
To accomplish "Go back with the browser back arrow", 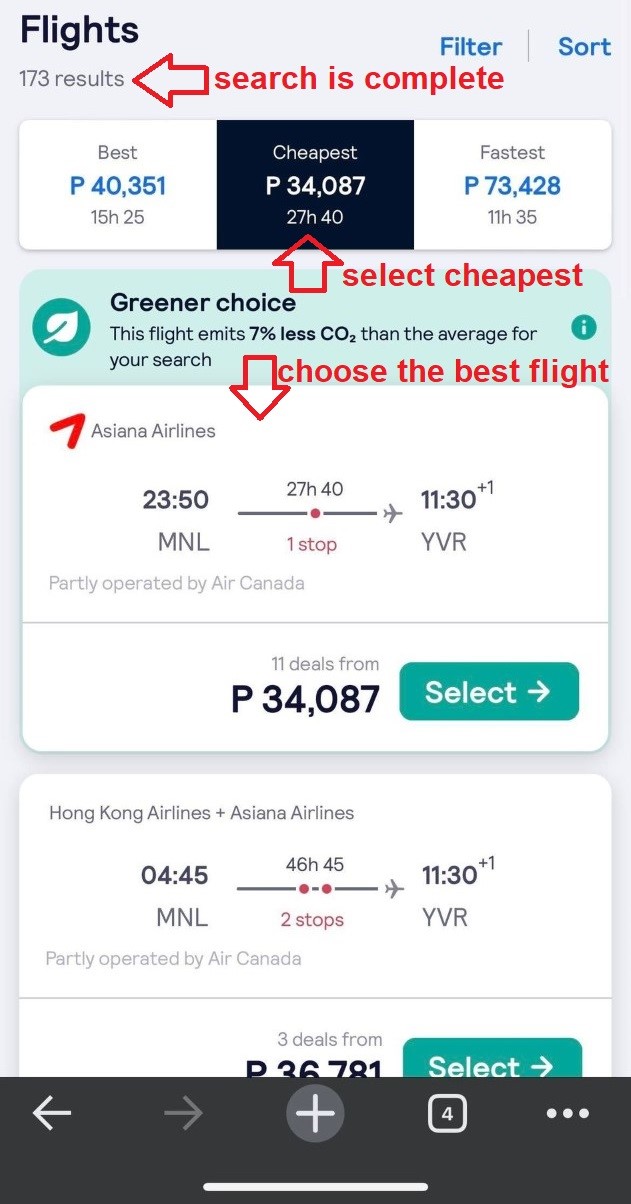I will click(52, 1113).
